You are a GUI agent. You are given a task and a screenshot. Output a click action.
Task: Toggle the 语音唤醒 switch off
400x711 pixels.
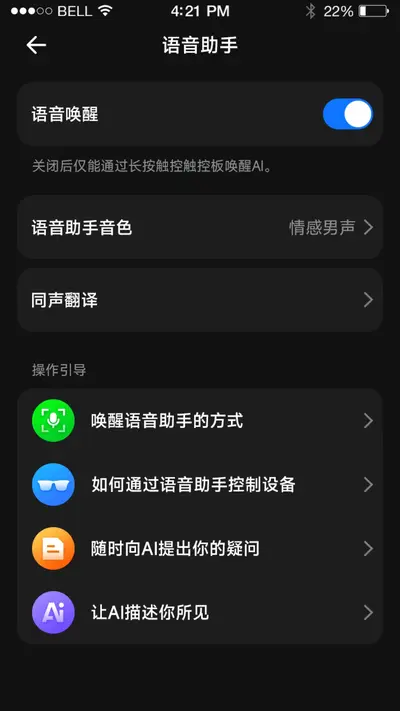[348, 114]
